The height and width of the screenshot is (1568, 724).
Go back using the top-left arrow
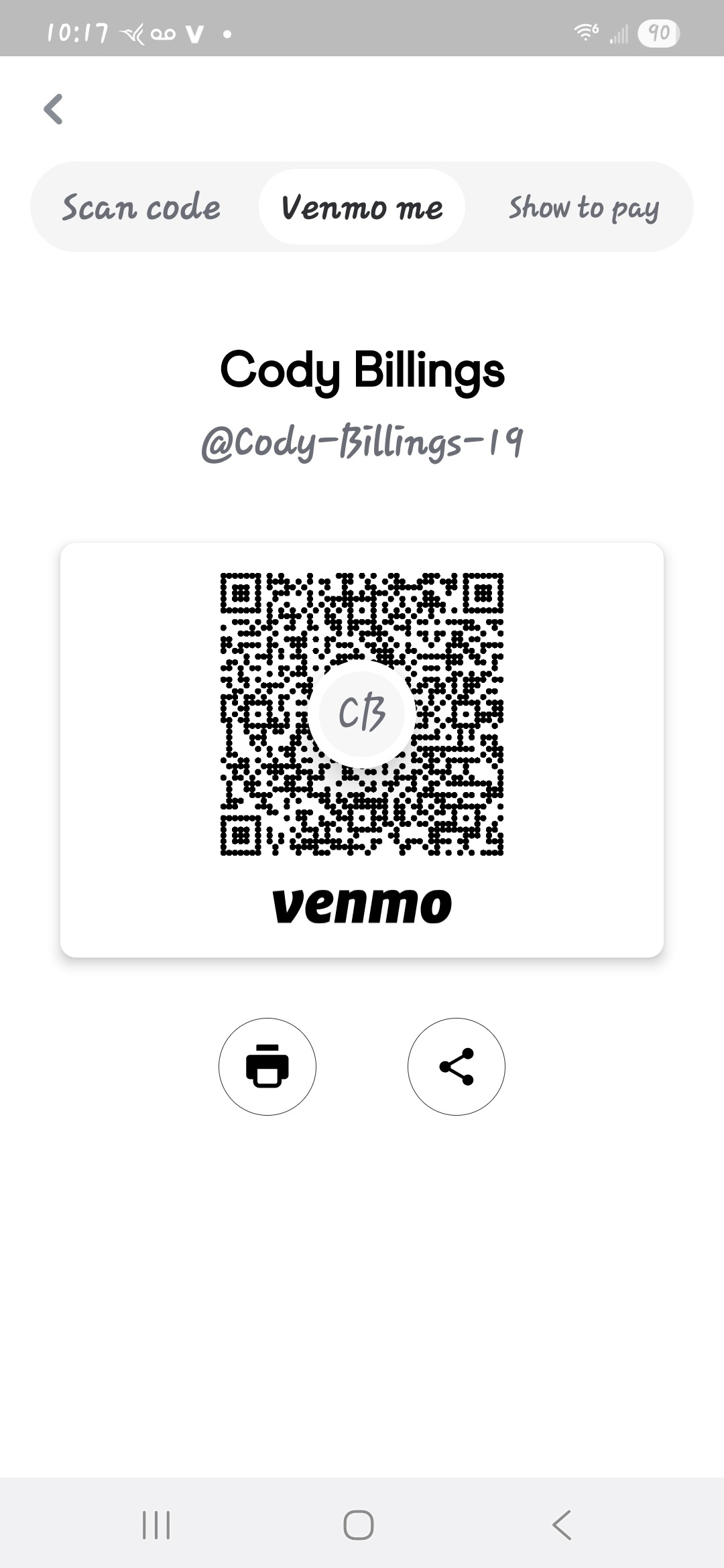53,109
